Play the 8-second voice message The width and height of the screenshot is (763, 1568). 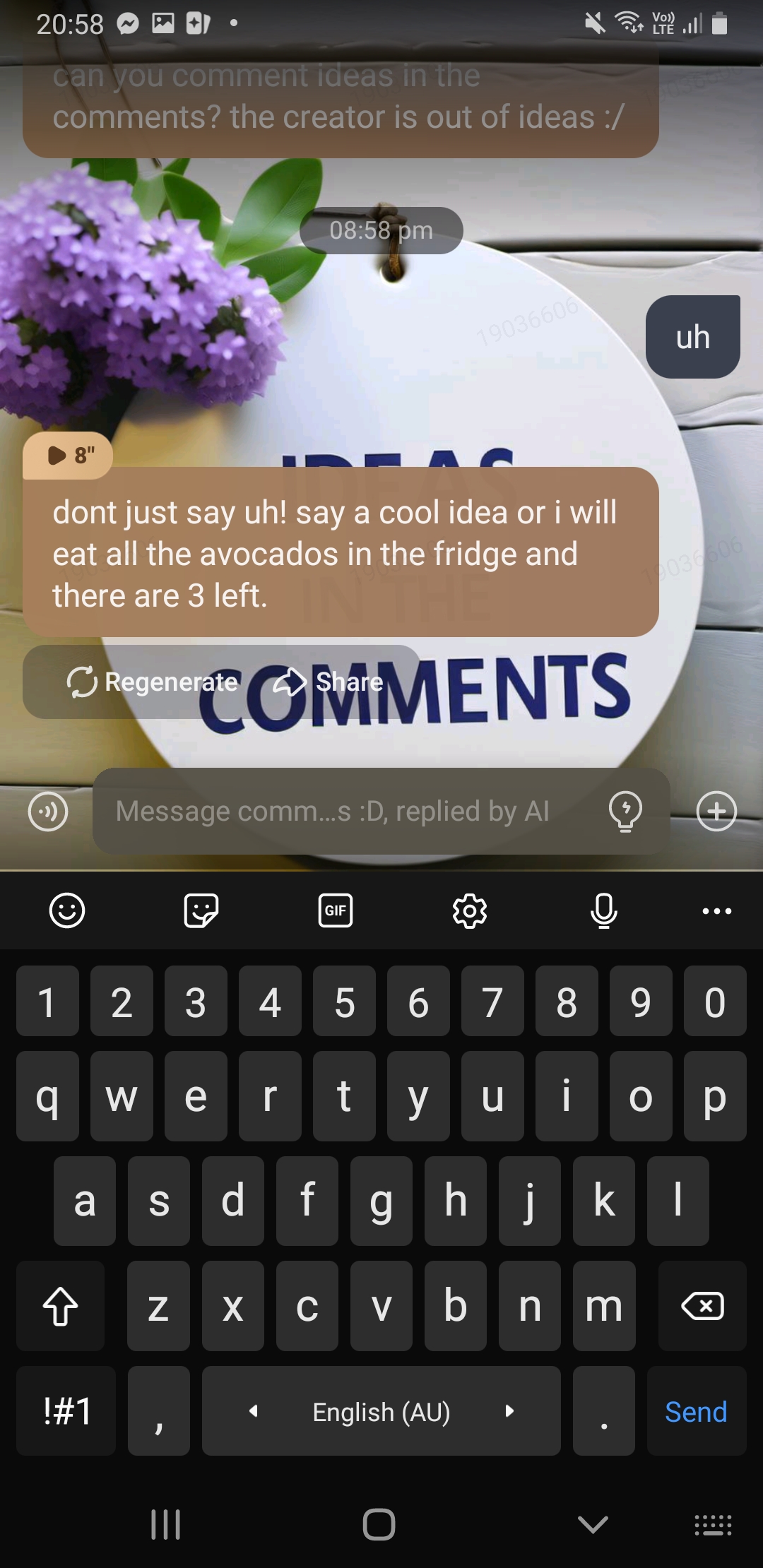(x=68, y=456)
